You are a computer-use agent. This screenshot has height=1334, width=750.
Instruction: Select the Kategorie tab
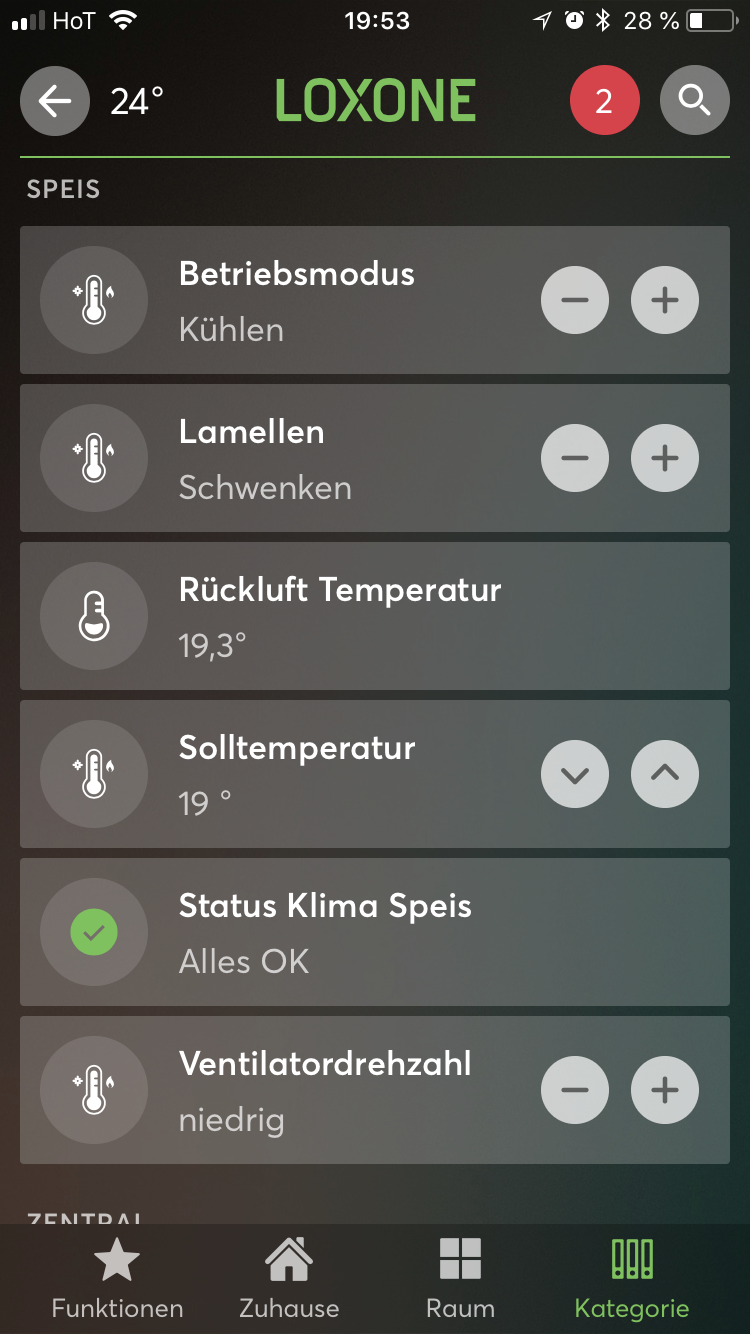[632, 1278]
